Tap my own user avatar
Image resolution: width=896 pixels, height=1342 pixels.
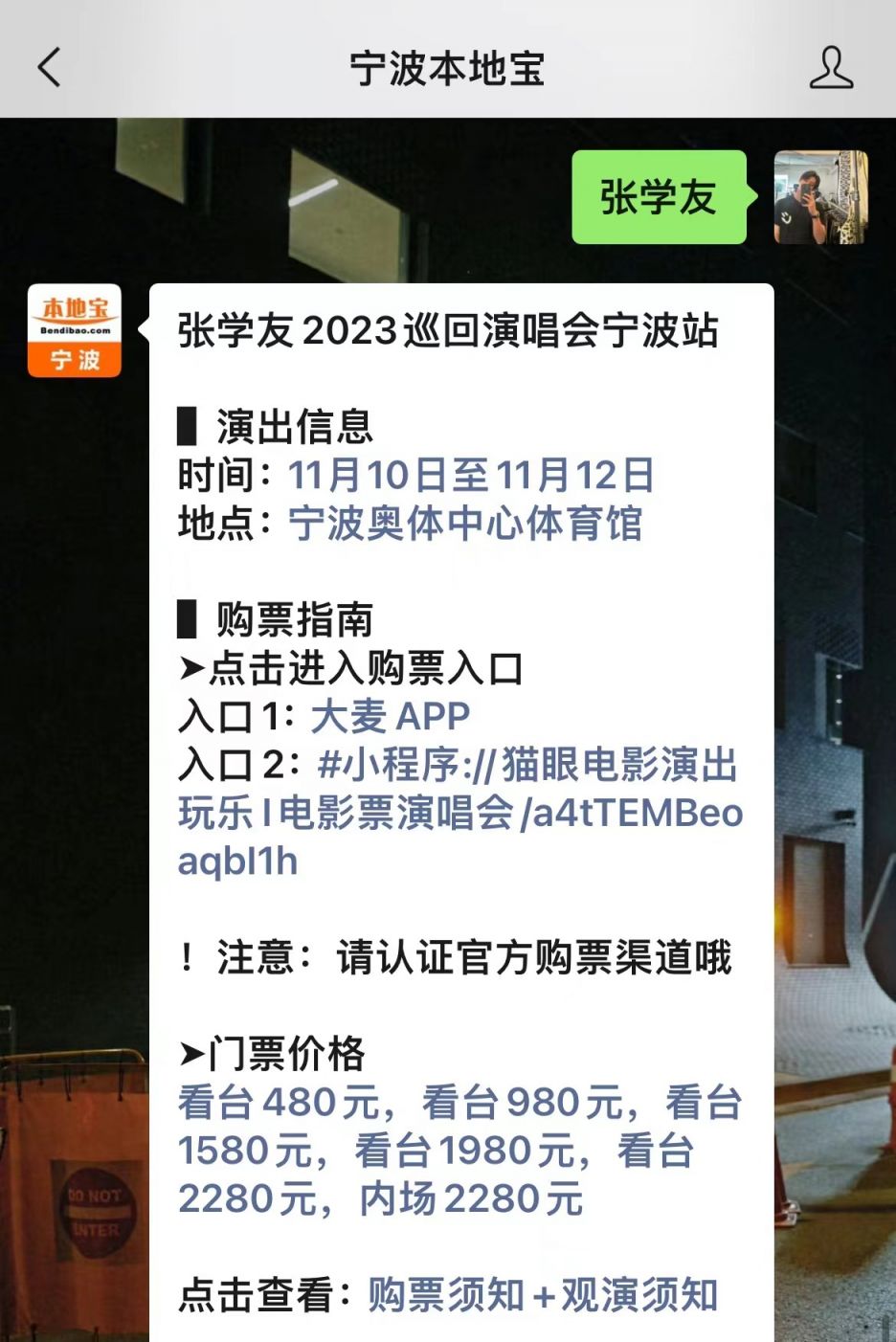coord(820,197)
